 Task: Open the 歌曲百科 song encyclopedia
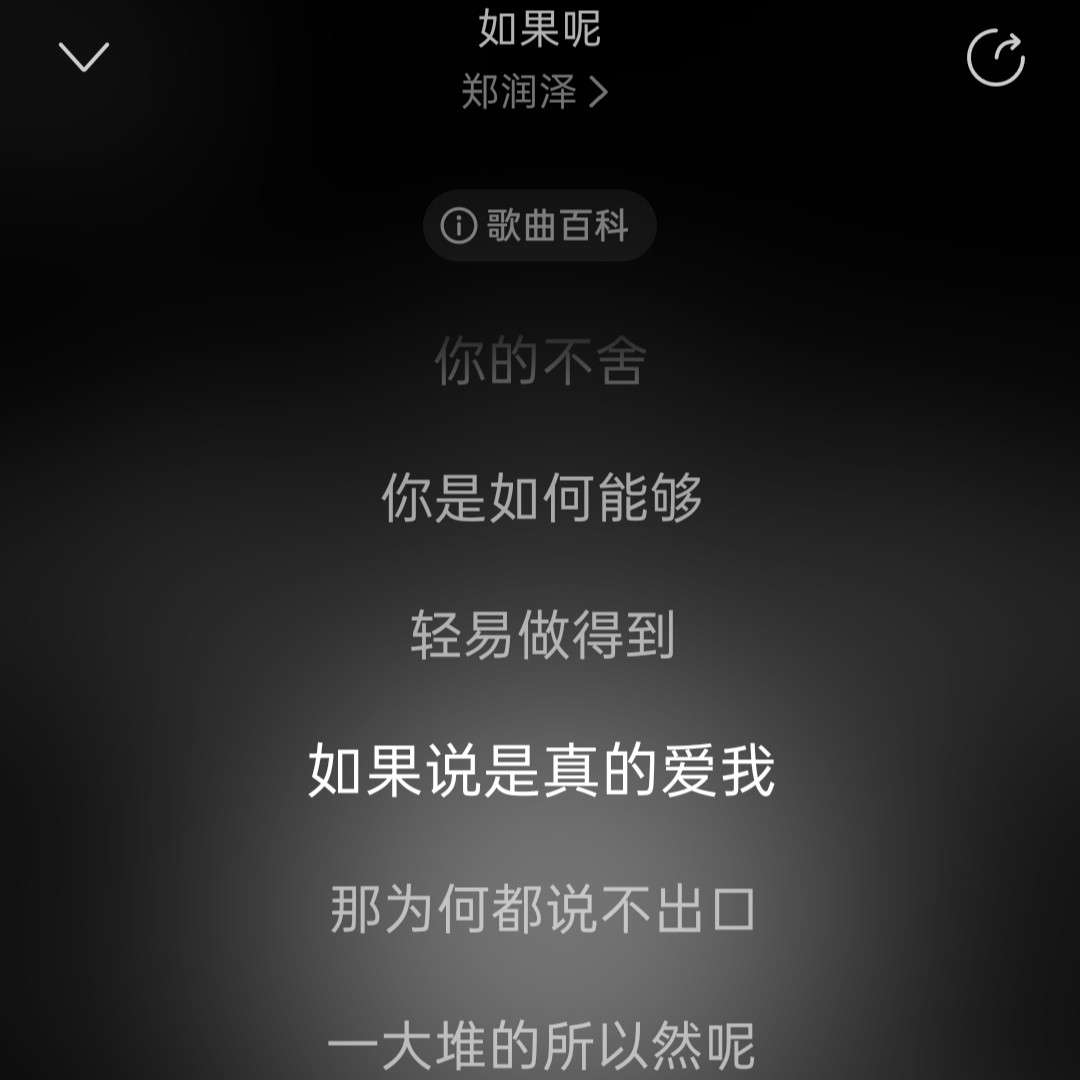(539, 226)
